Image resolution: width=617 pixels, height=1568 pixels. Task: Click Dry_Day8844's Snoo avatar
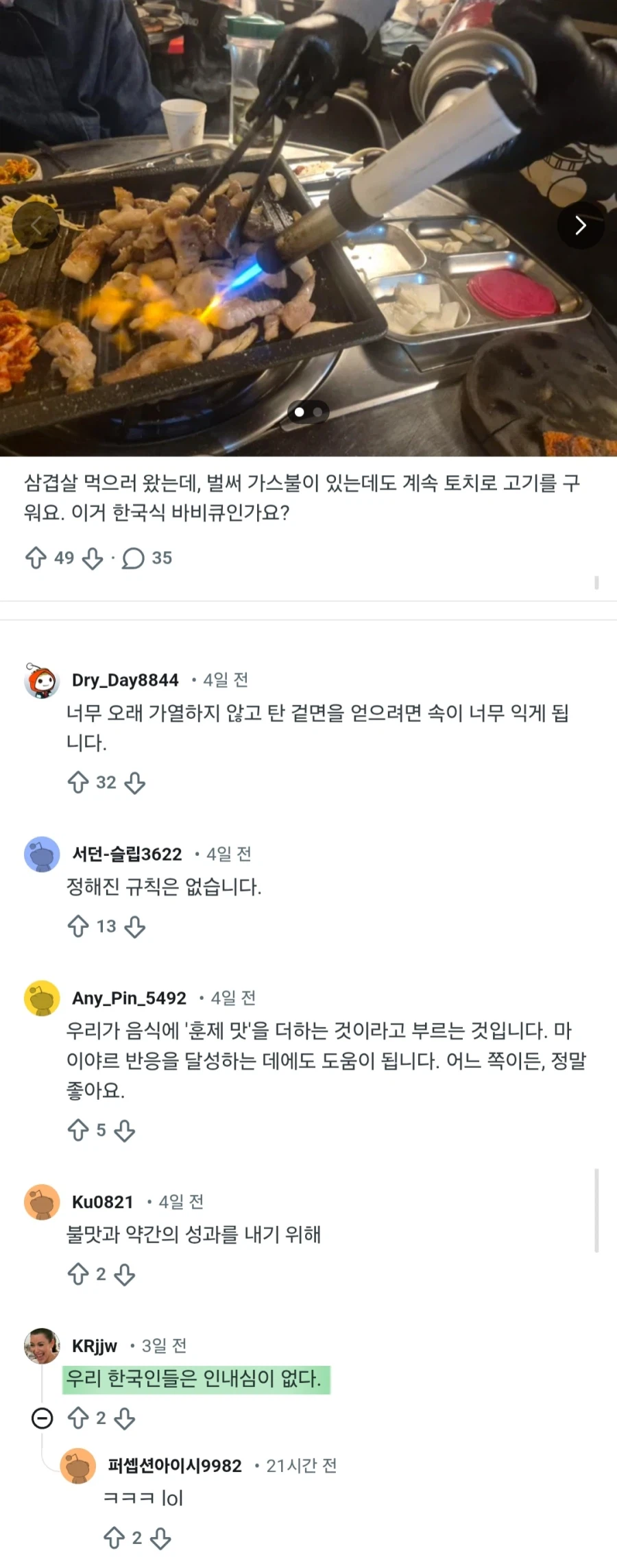(x=42, y=681)
